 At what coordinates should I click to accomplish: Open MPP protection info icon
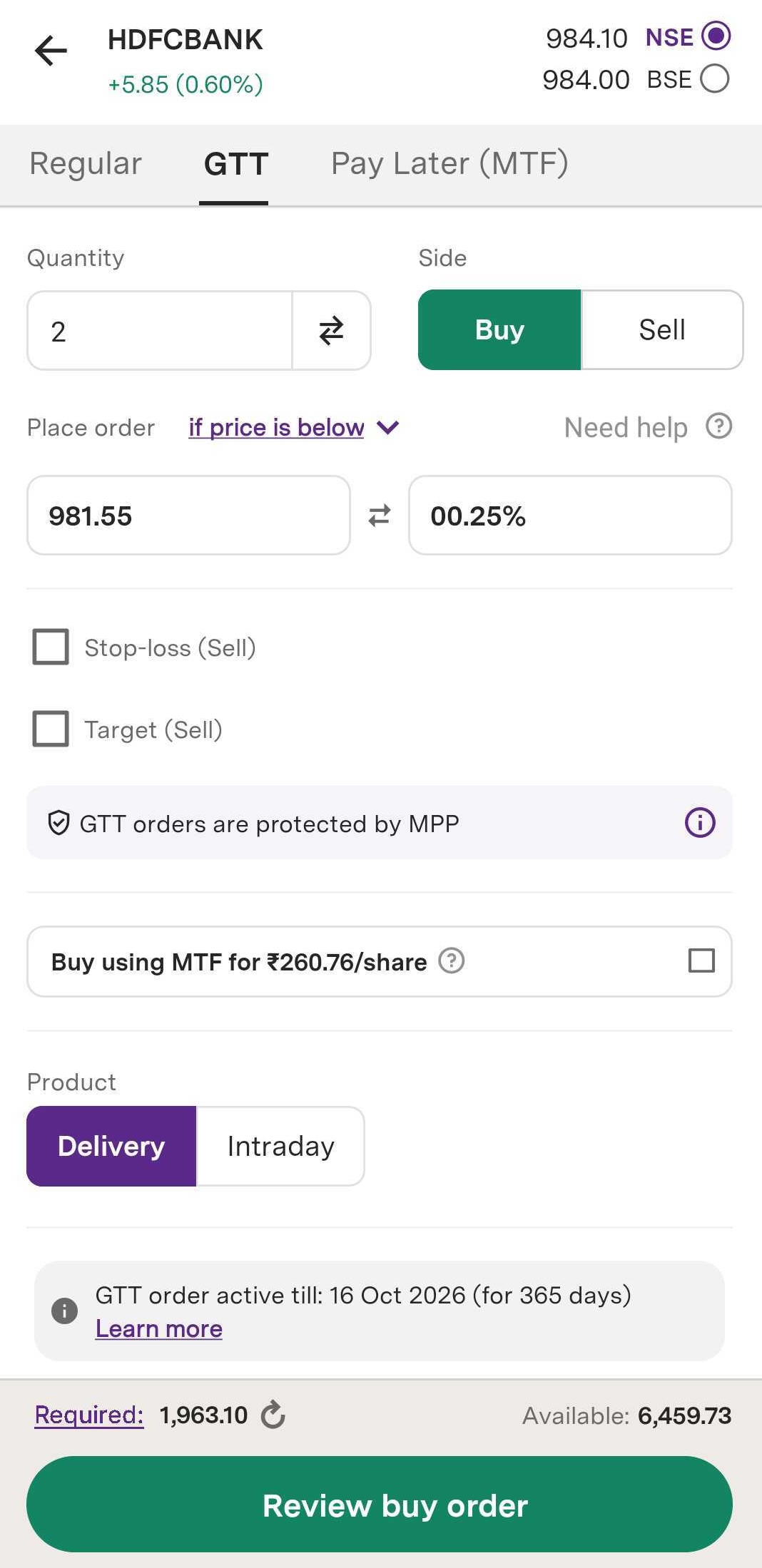coord(699,823)
